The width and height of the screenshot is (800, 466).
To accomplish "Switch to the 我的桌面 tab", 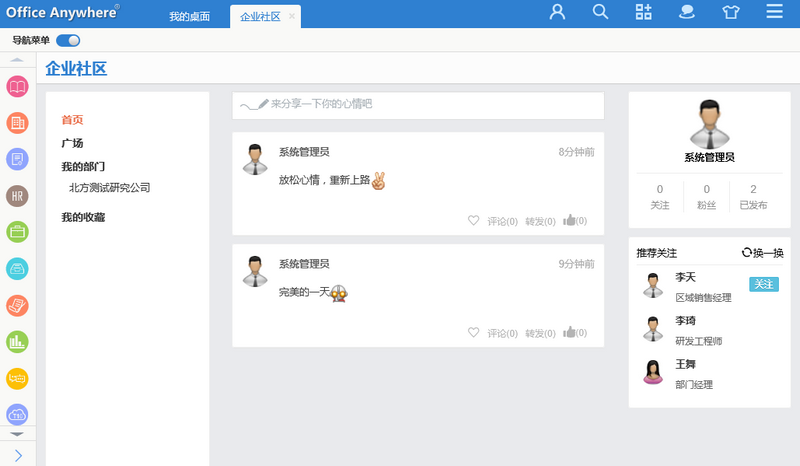I will coord(189,17).
